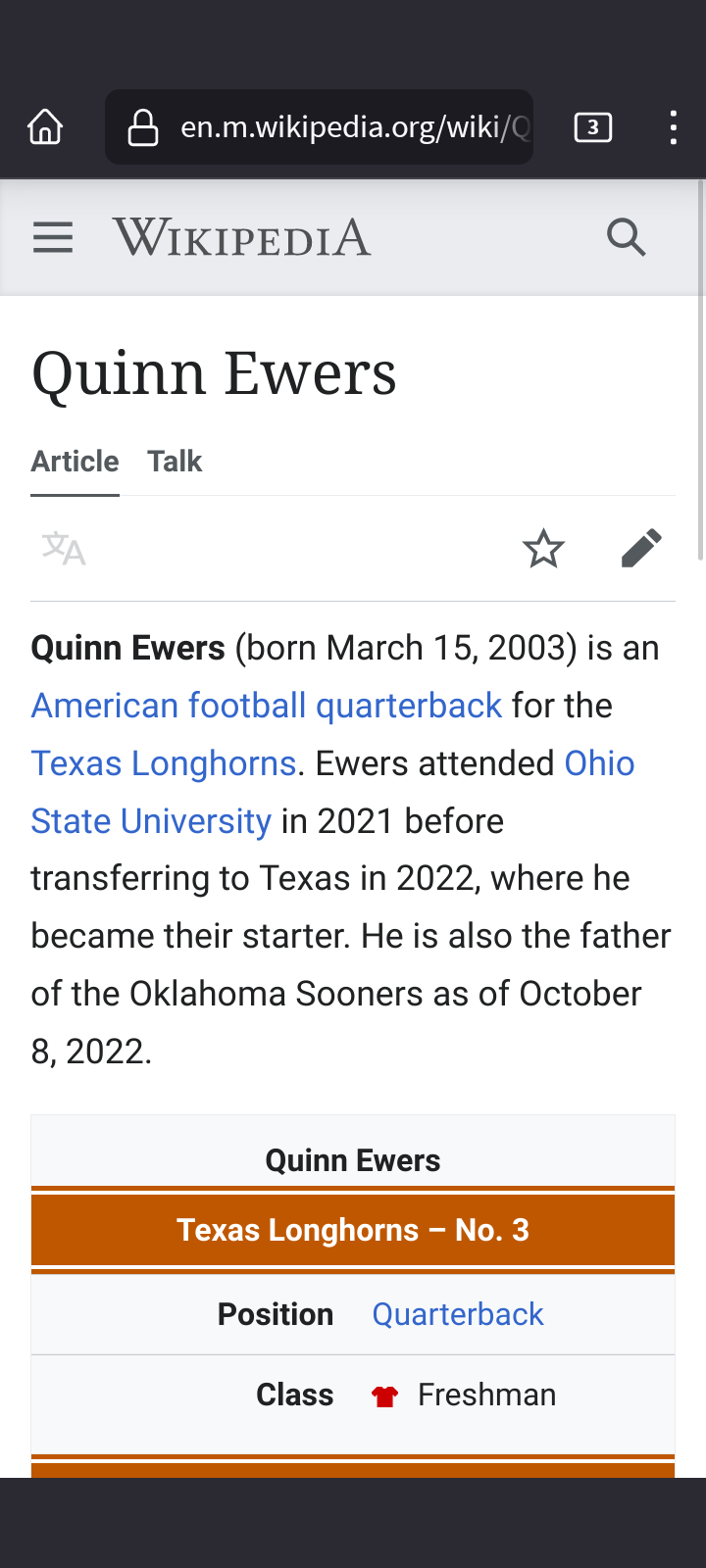Visit the Ohio State University link
This screenshot has width=706, height=1568.
pos(333,792)
